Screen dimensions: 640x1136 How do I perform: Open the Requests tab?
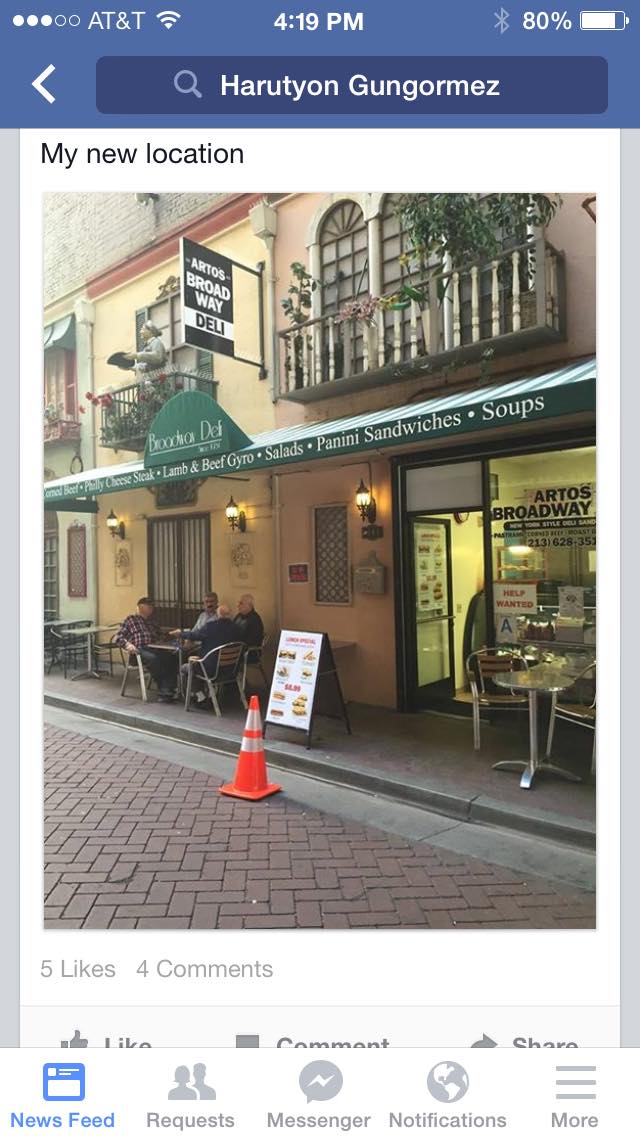coord(191,1096)
